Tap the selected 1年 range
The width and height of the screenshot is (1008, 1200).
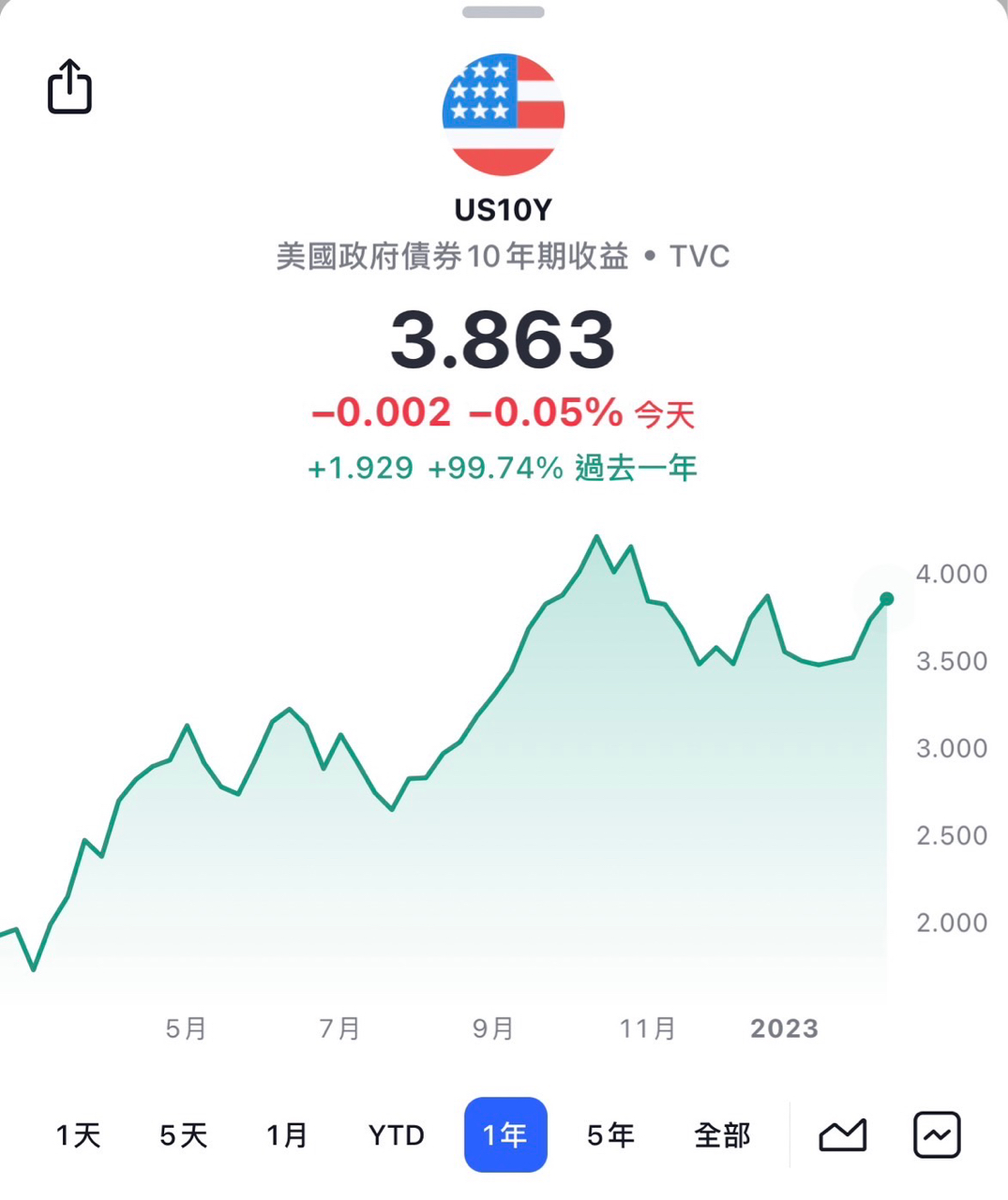click(x=505, y=1135)
